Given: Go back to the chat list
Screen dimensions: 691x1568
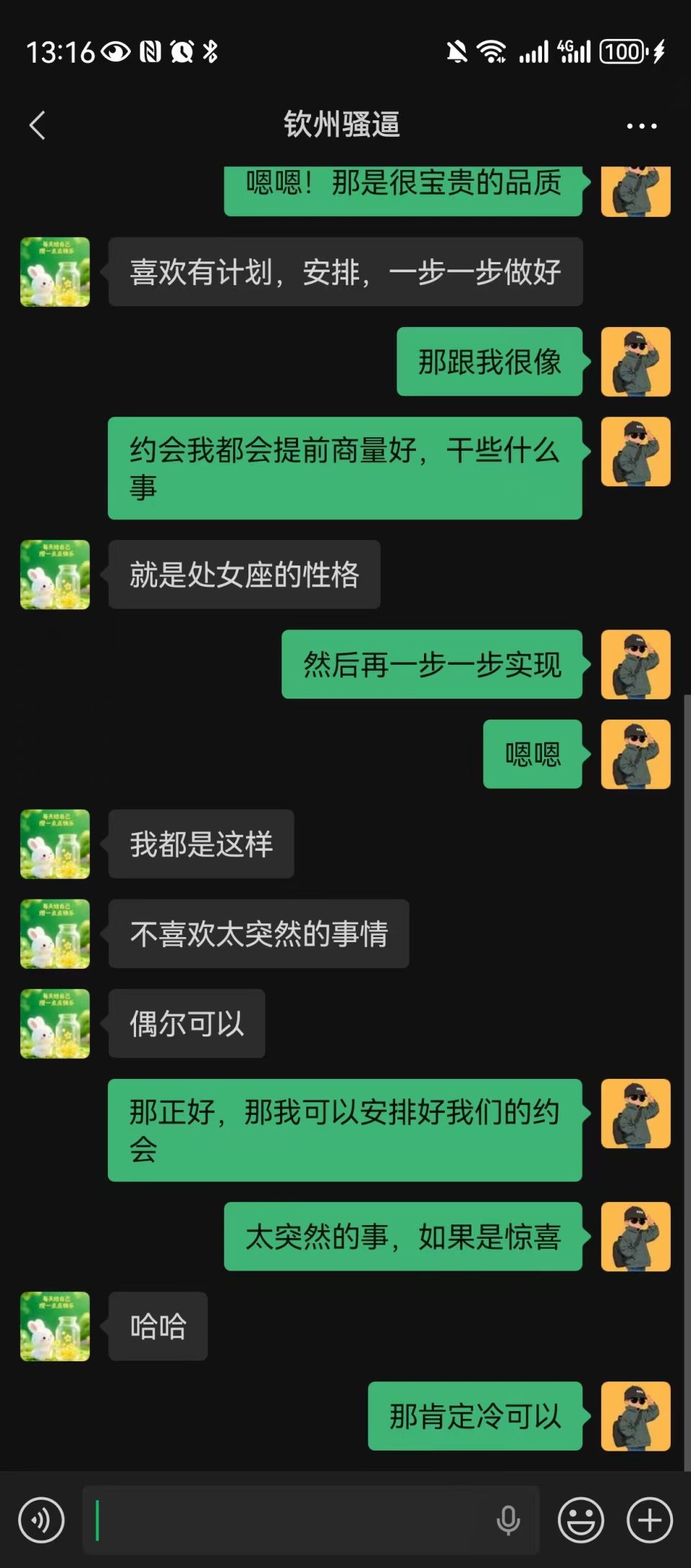Looking at the screenshot, I should point(37,125).
